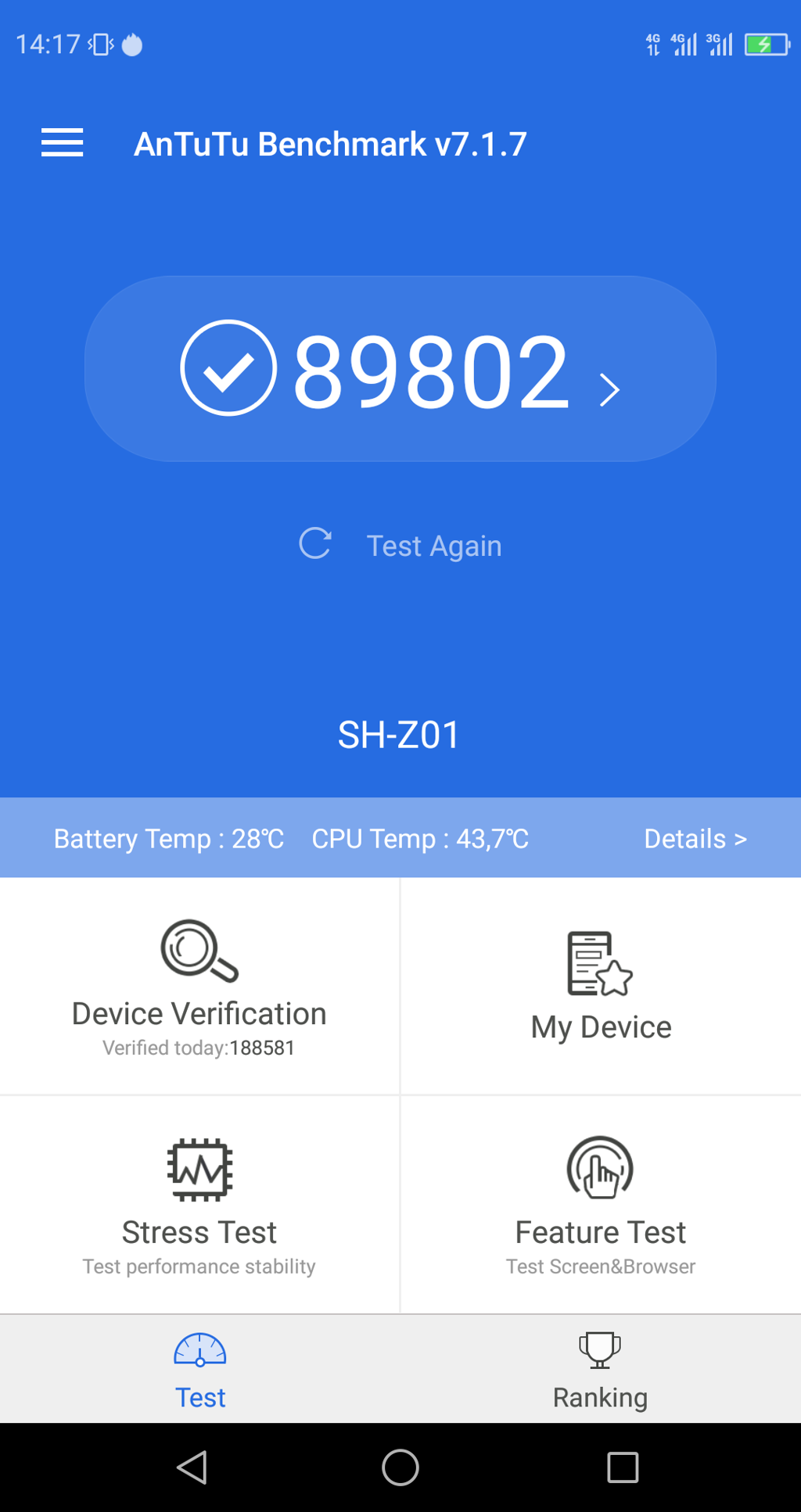Screen dimensions: 801x1512
Task: Open Device Verification
Action: [x=199, y=987]
